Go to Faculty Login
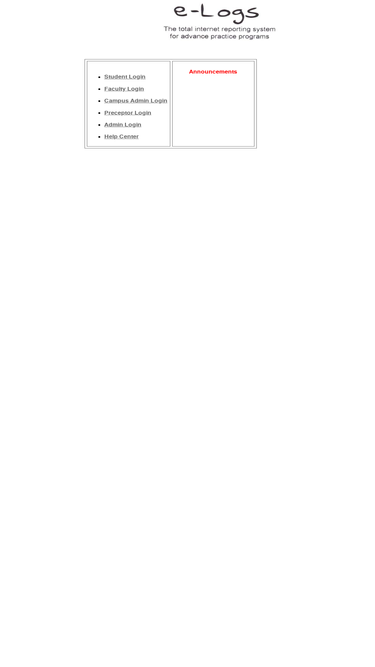This screenshot has height=667, width=375. [124, 89]
